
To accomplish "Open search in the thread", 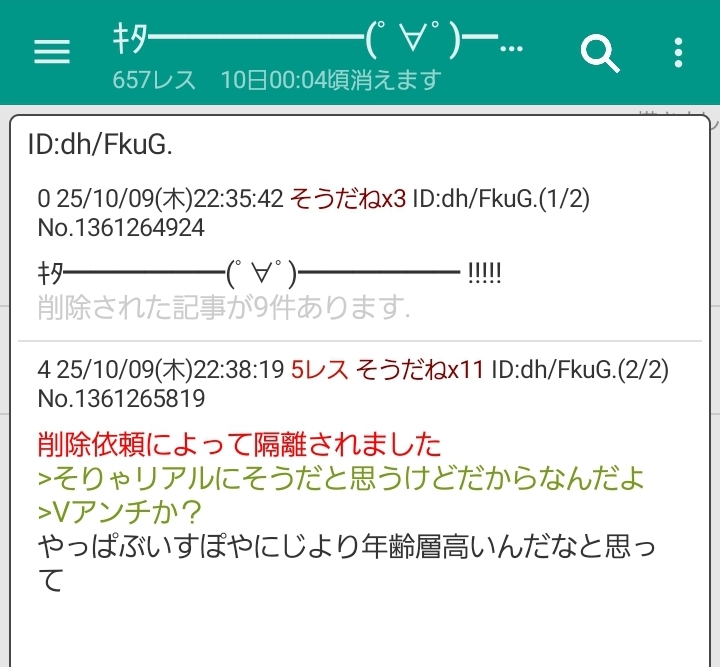I will pyautogui.click(x=600, y=53).
